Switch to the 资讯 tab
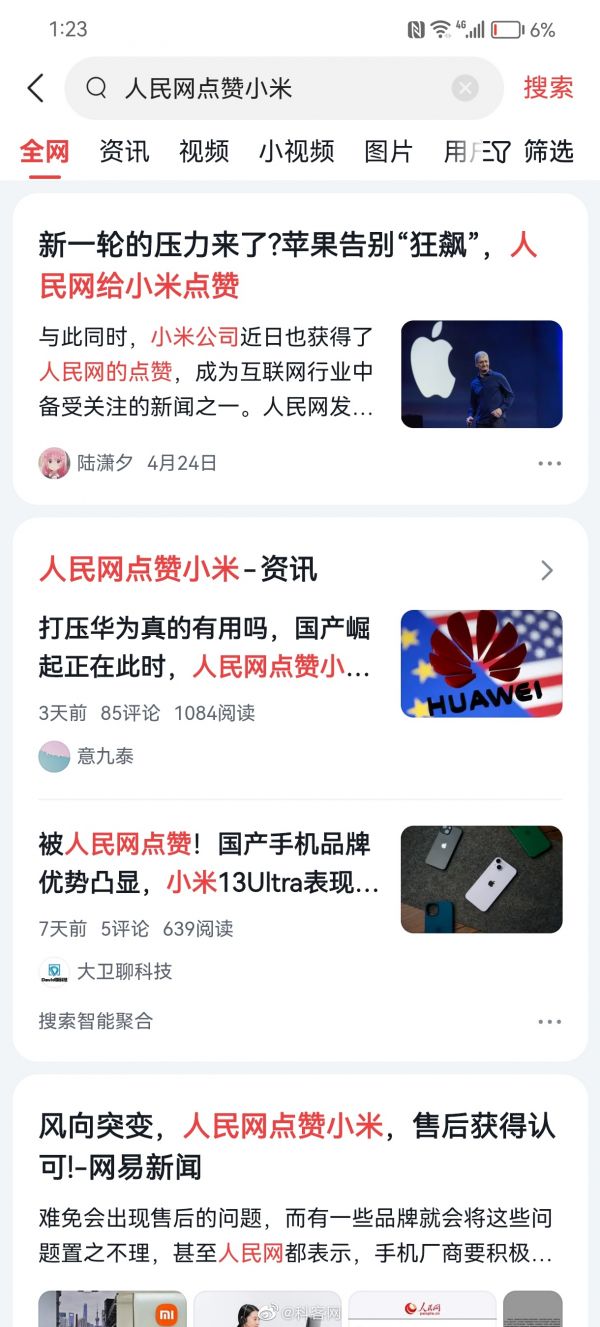Screen dimensions: 600x1327 click(x=124, y=151)
